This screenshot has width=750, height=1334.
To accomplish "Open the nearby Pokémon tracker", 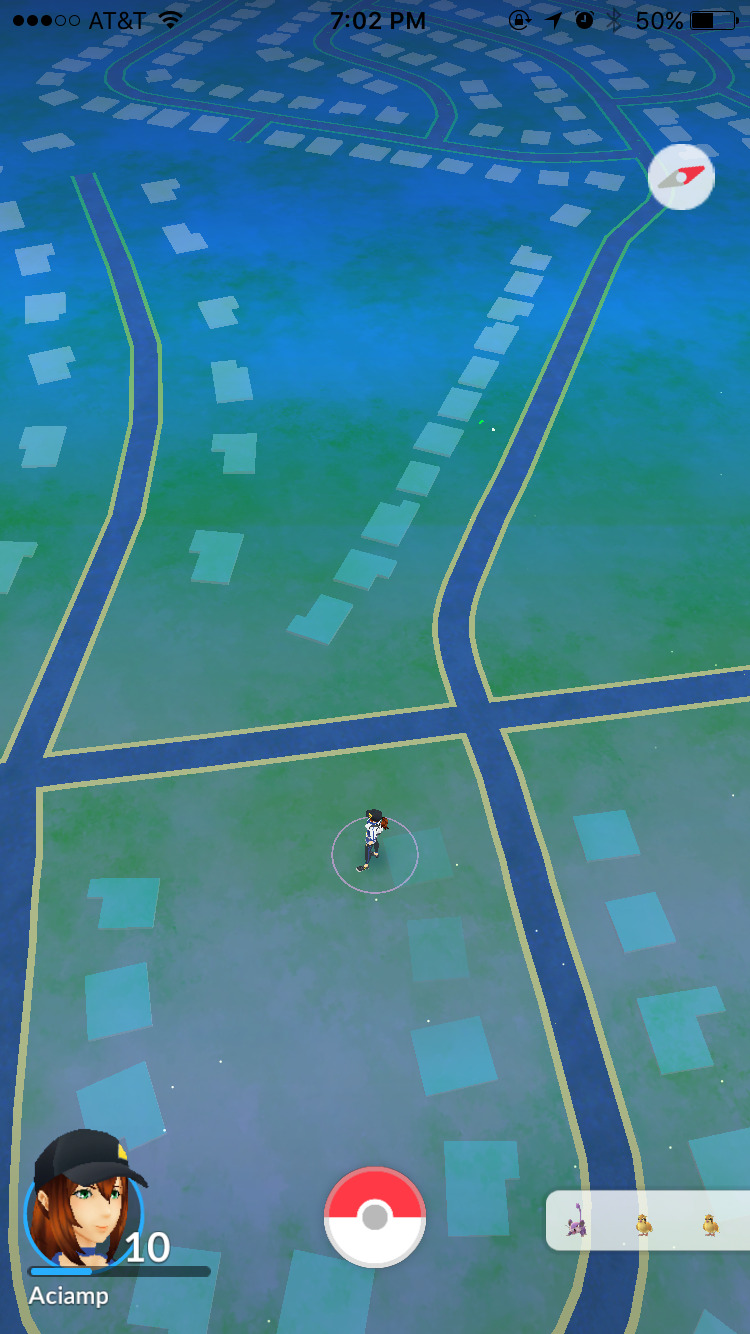I will click(x=647, y=1221).
